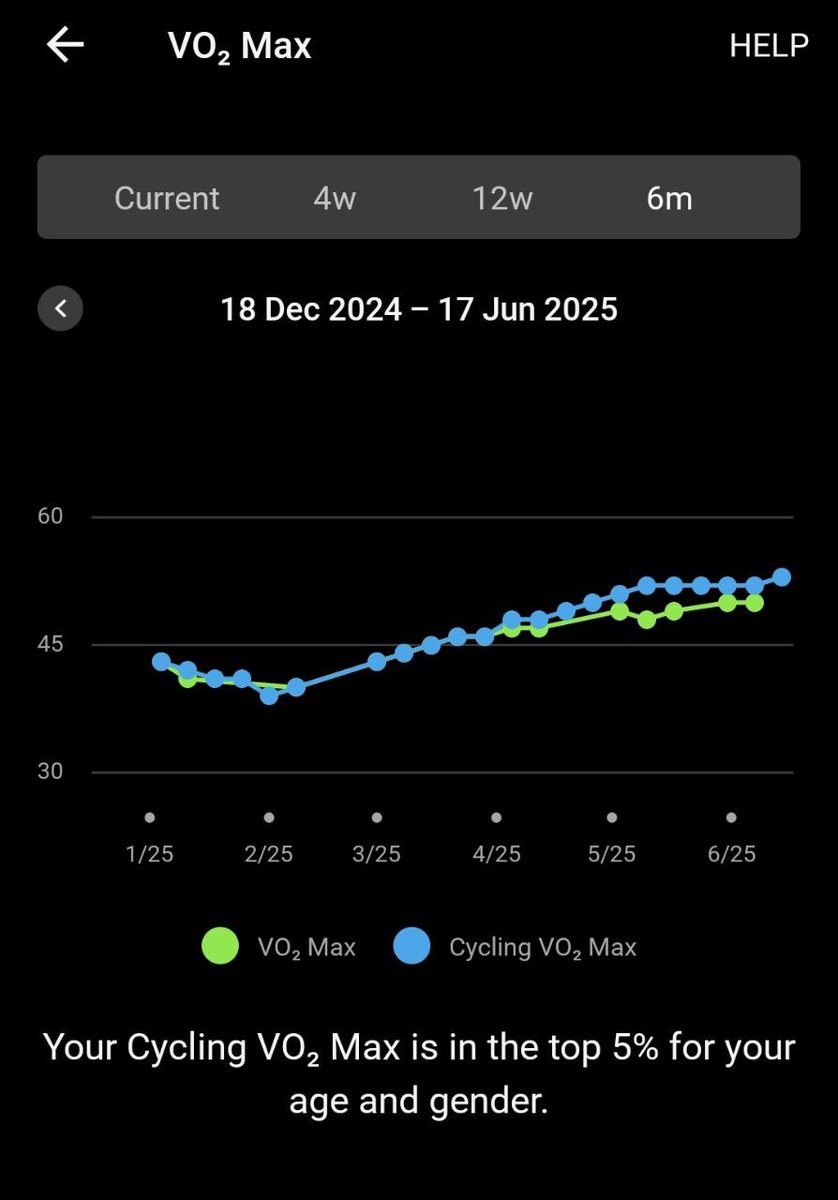
Task: Show the 12w time range
Action: pos(502,198)
